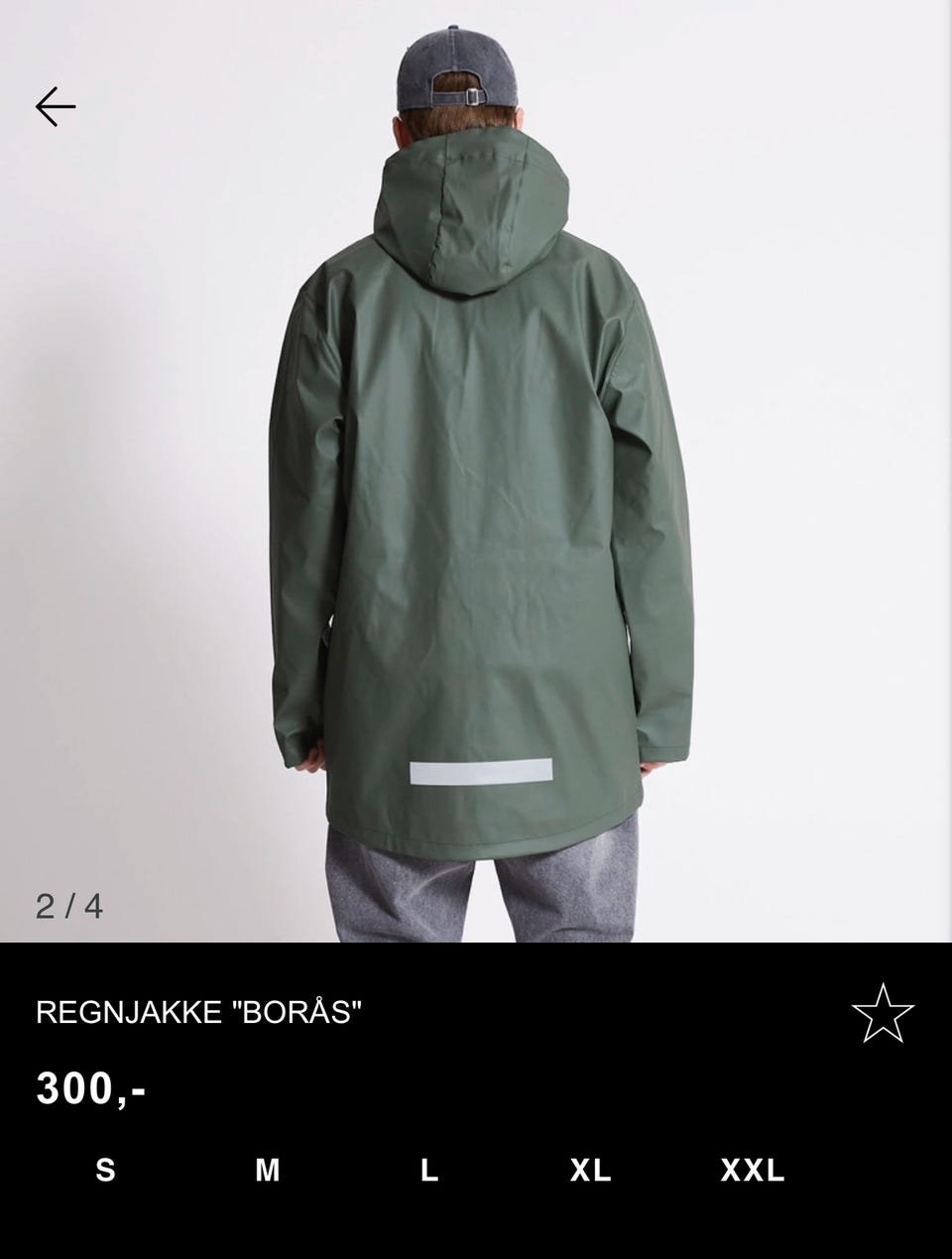Select size XL
Image resolution: width=952 pixels, height=1259 pixels.
tap(590, 1171)
